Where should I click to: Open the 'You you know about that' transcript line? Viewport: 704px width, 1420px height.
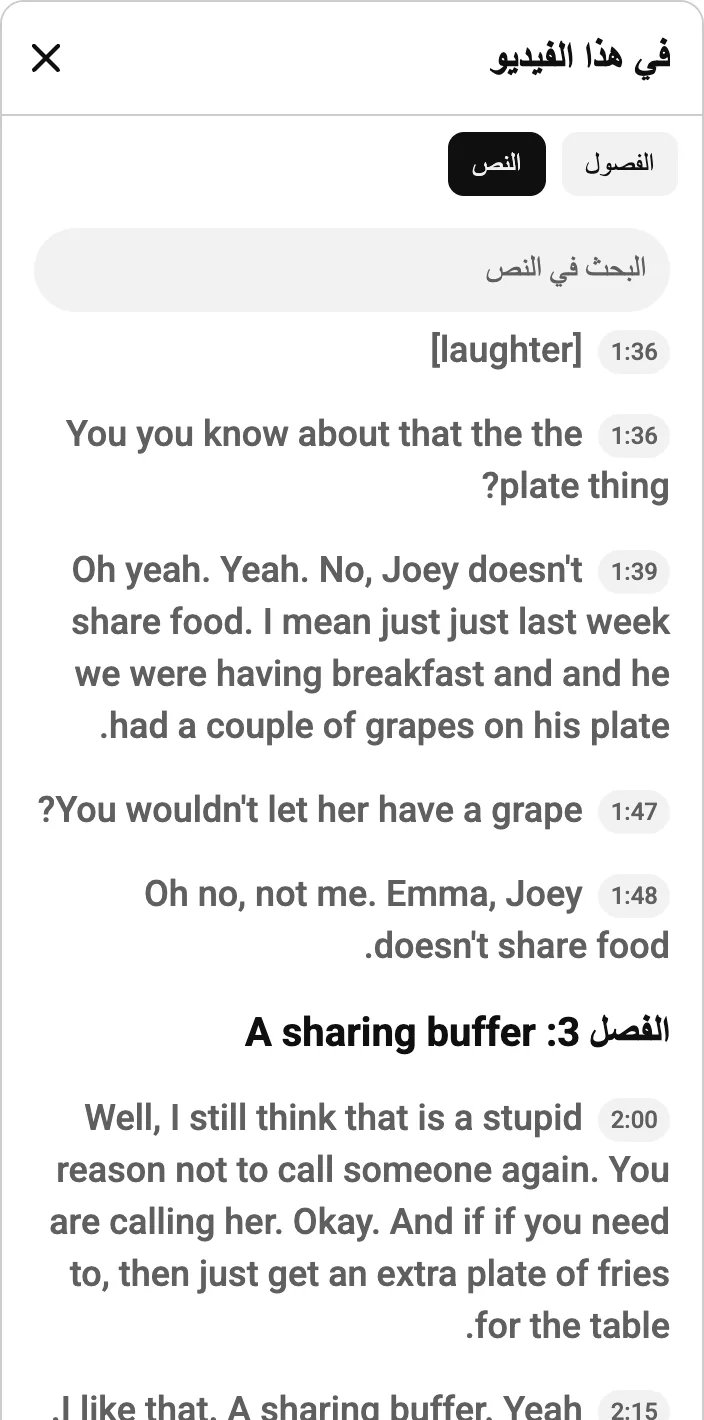click(352, 461)
